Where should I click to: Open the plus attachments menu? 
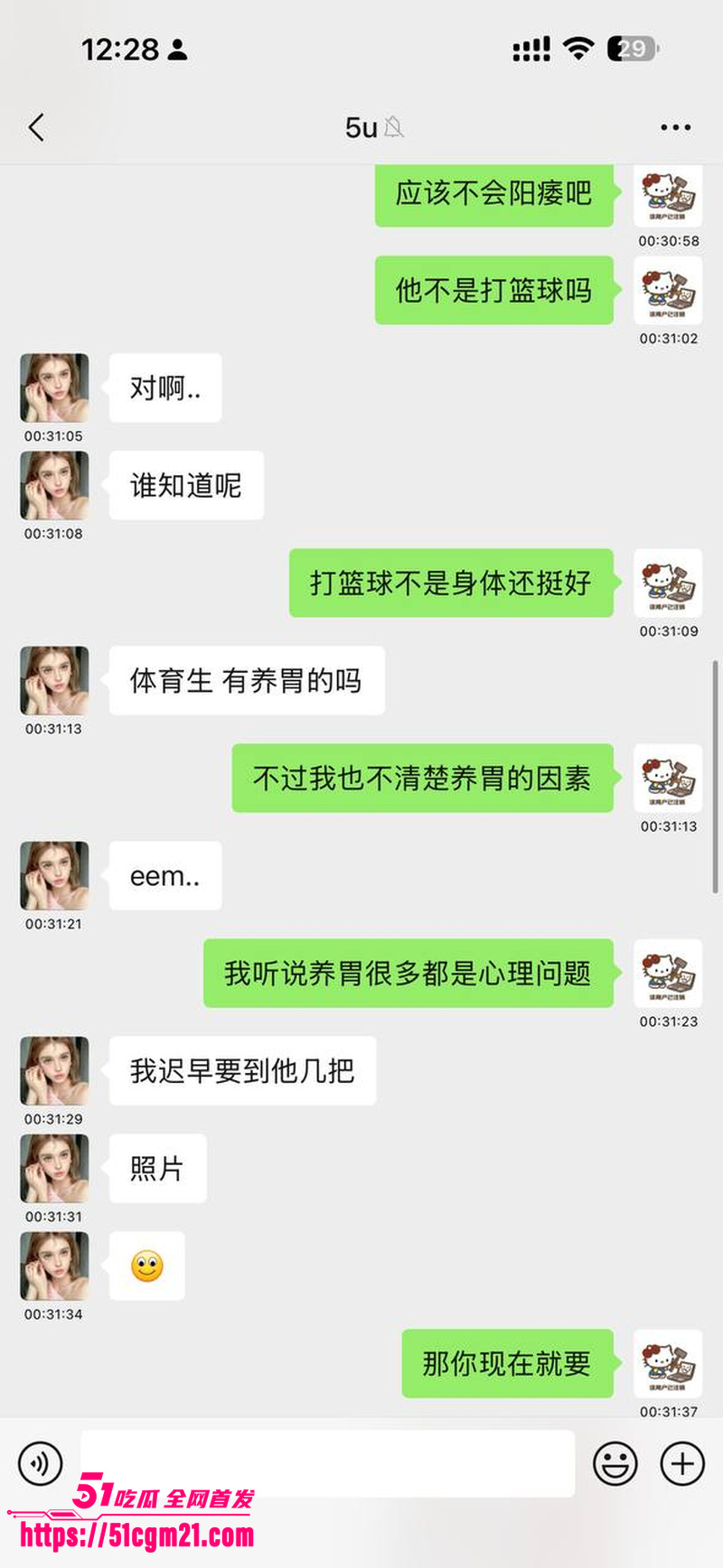[682, 1463]
